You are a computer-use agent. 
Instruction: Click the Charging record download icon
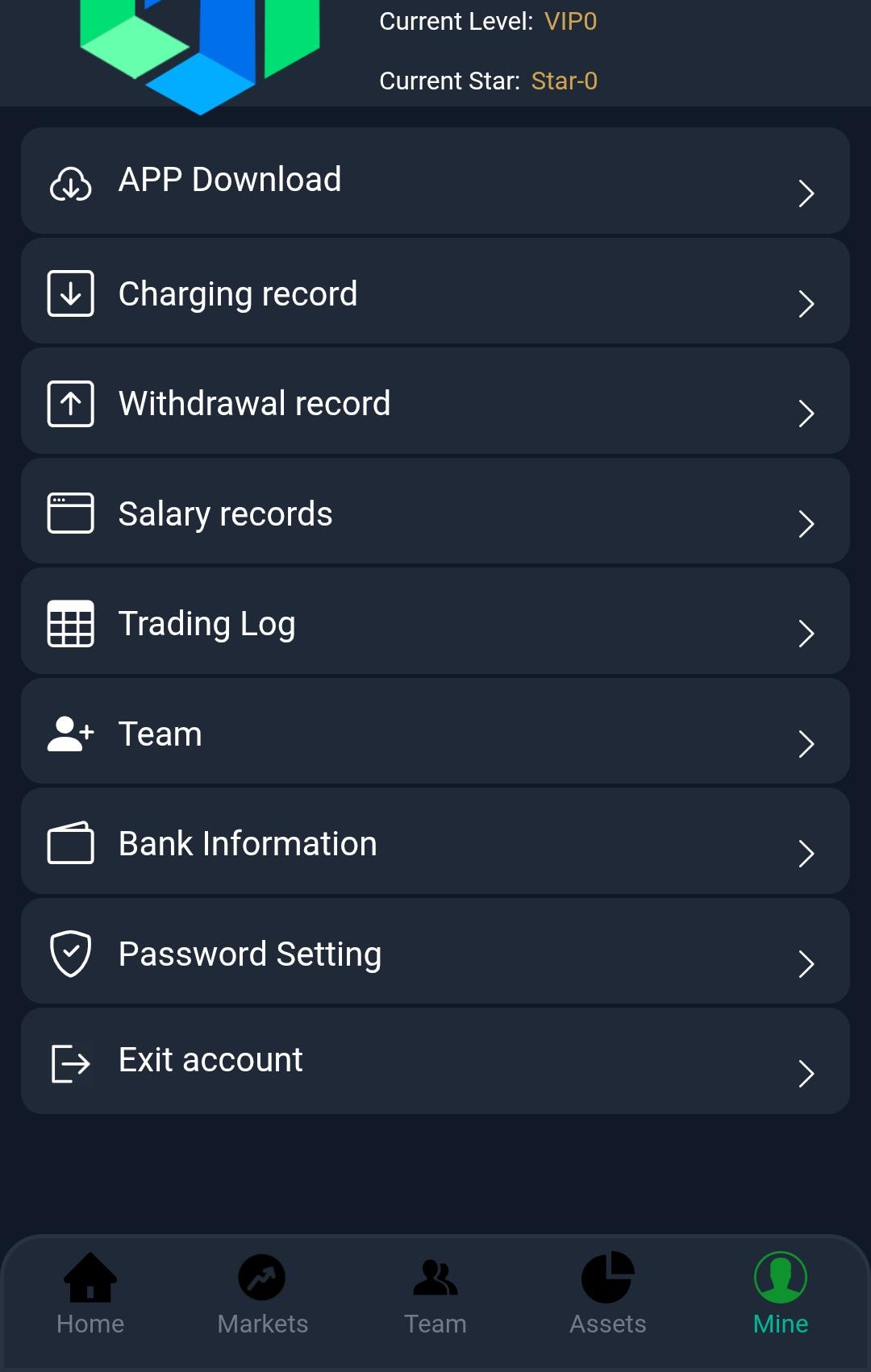(70, 293)
